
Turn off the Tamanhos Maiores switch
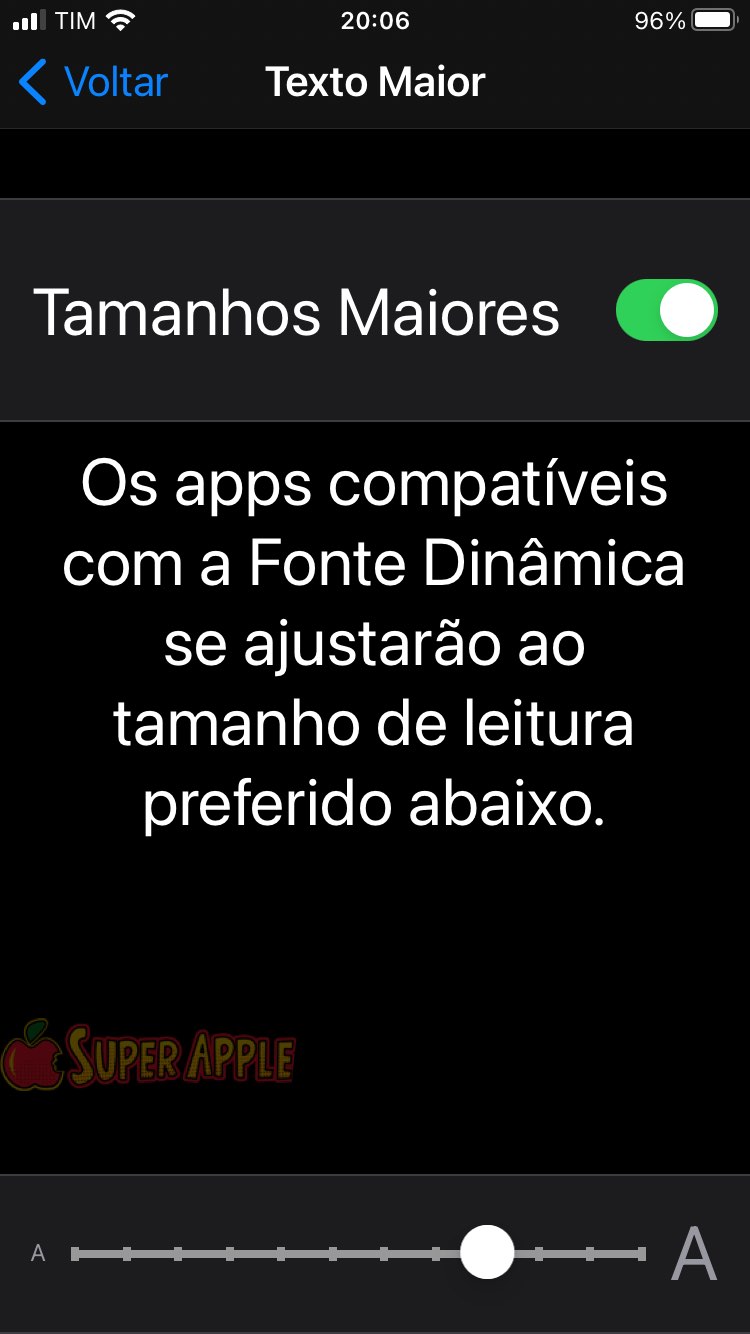(666, 311)
